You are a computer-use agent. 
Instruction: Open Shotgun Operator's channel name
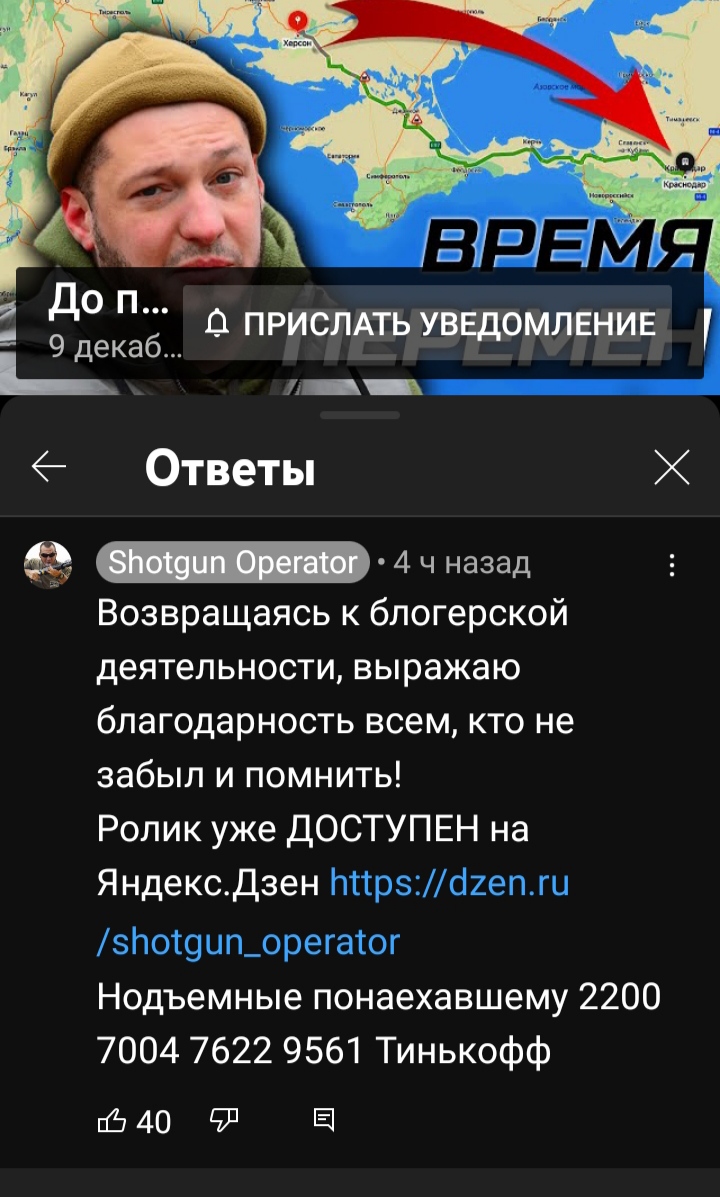pos(233,563)
